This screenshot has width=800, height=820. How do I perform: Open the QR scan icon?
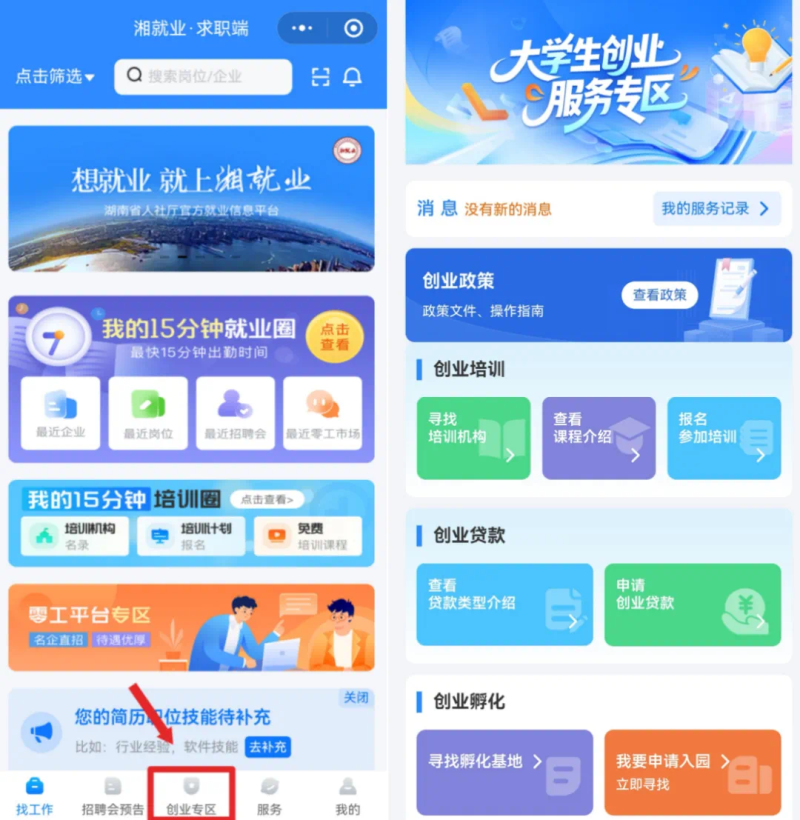(320, 77)
